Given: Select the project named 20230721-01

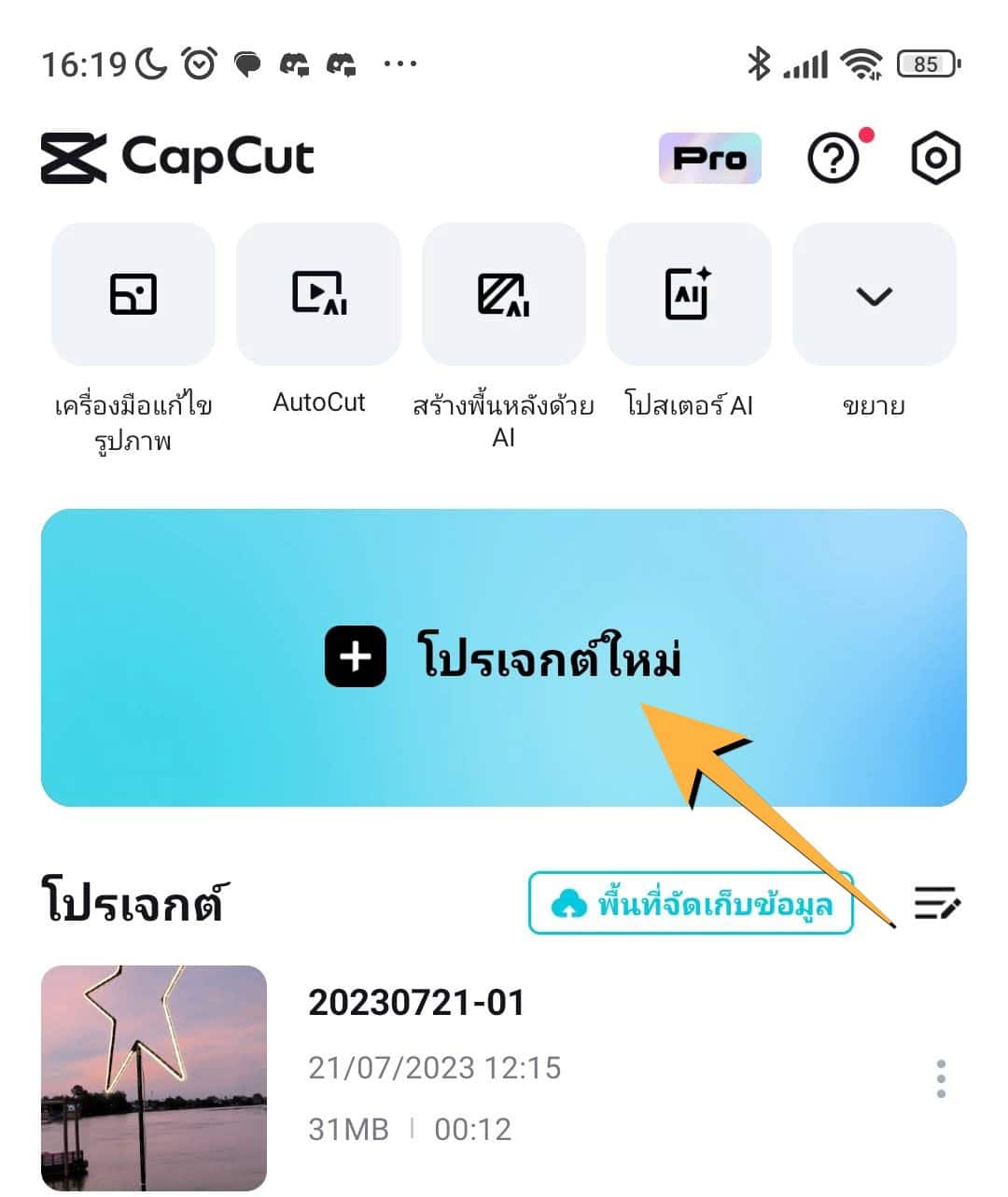Looking at the screenshot, I should 418,1003.
